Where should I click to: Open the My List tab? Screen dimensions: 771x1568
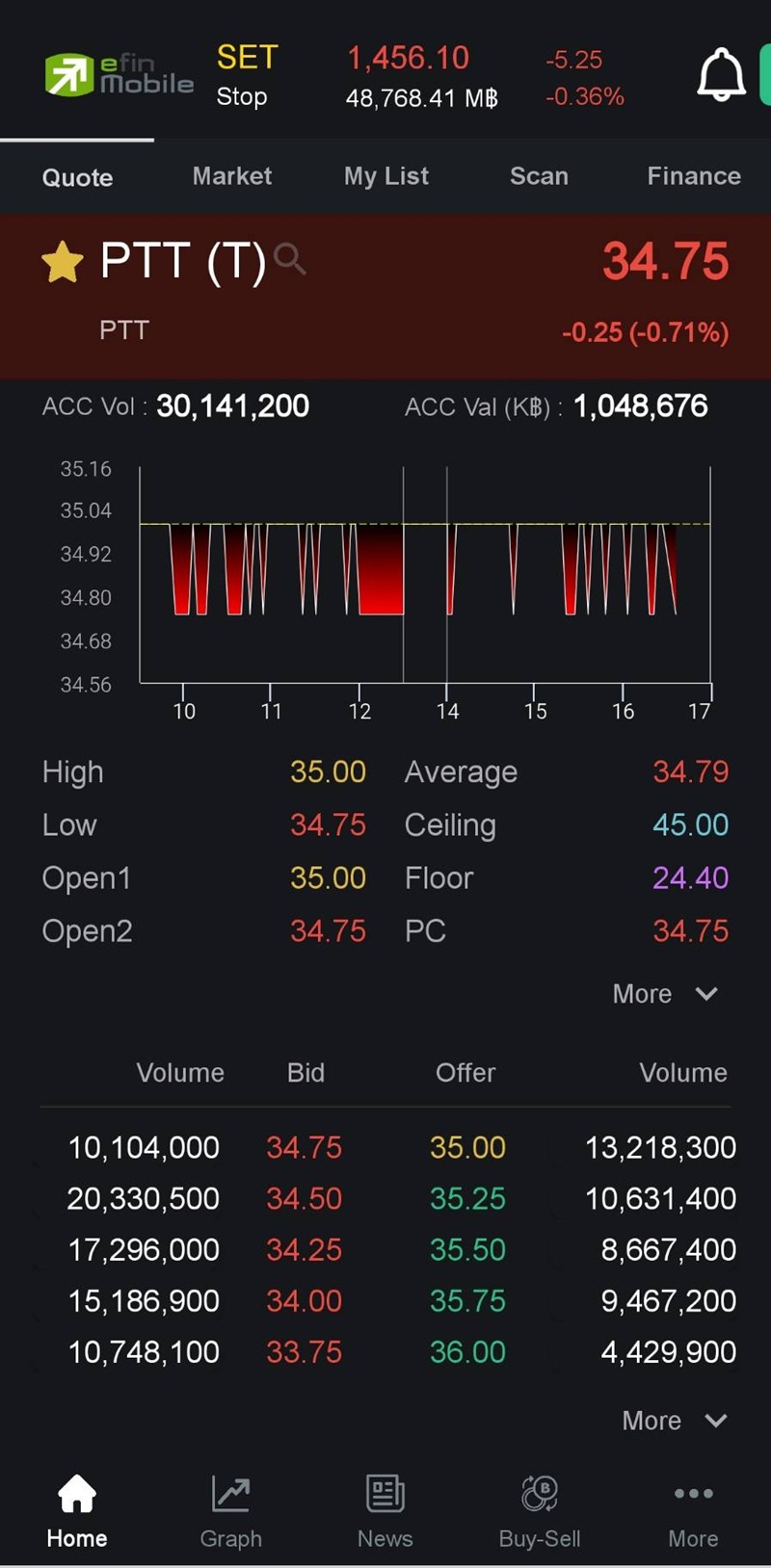tap(385, 176)
